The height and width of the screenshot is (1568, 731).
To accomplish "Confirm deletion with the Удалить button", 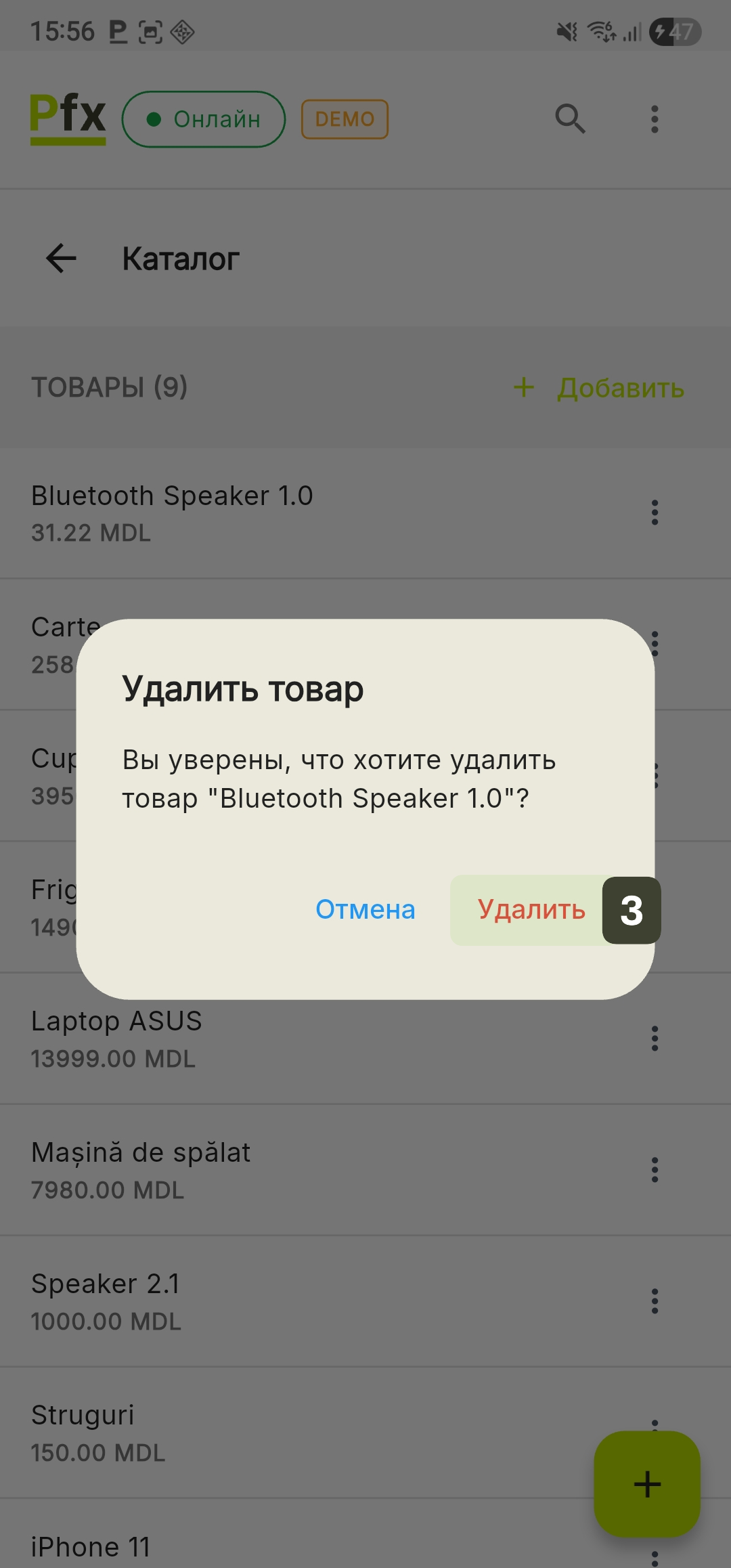I will 531,910.
